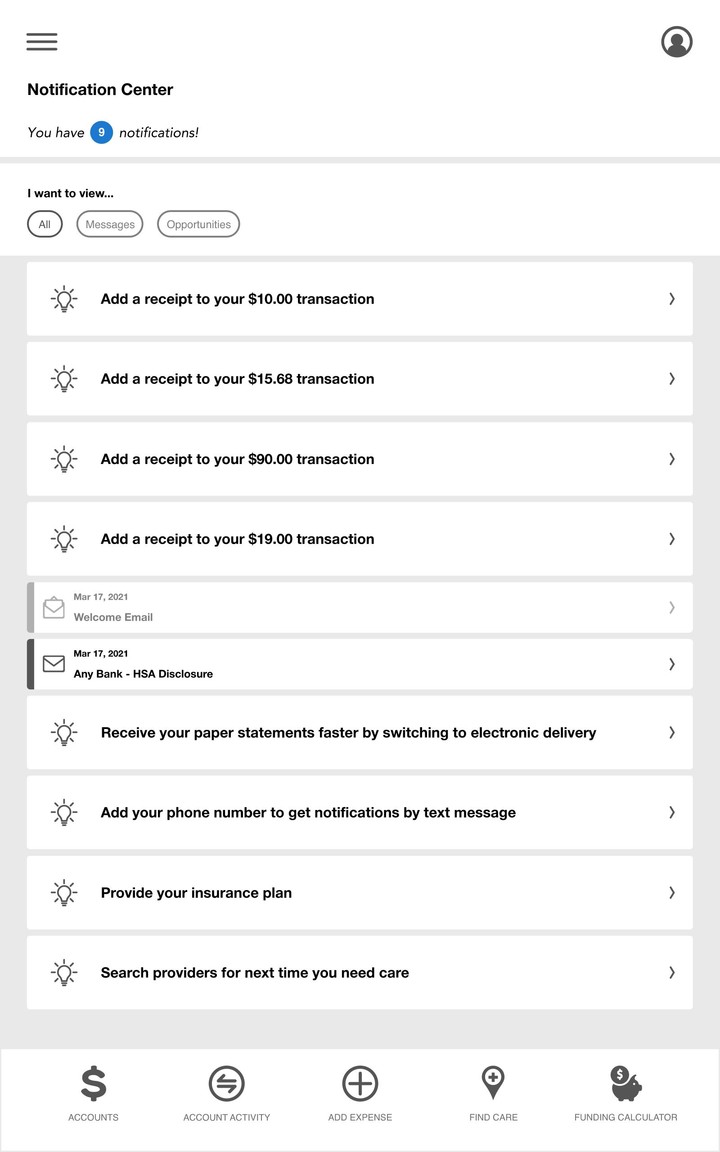
Task: Open the user profile icon
Action: pyautogui.click(x=677, y=41)
